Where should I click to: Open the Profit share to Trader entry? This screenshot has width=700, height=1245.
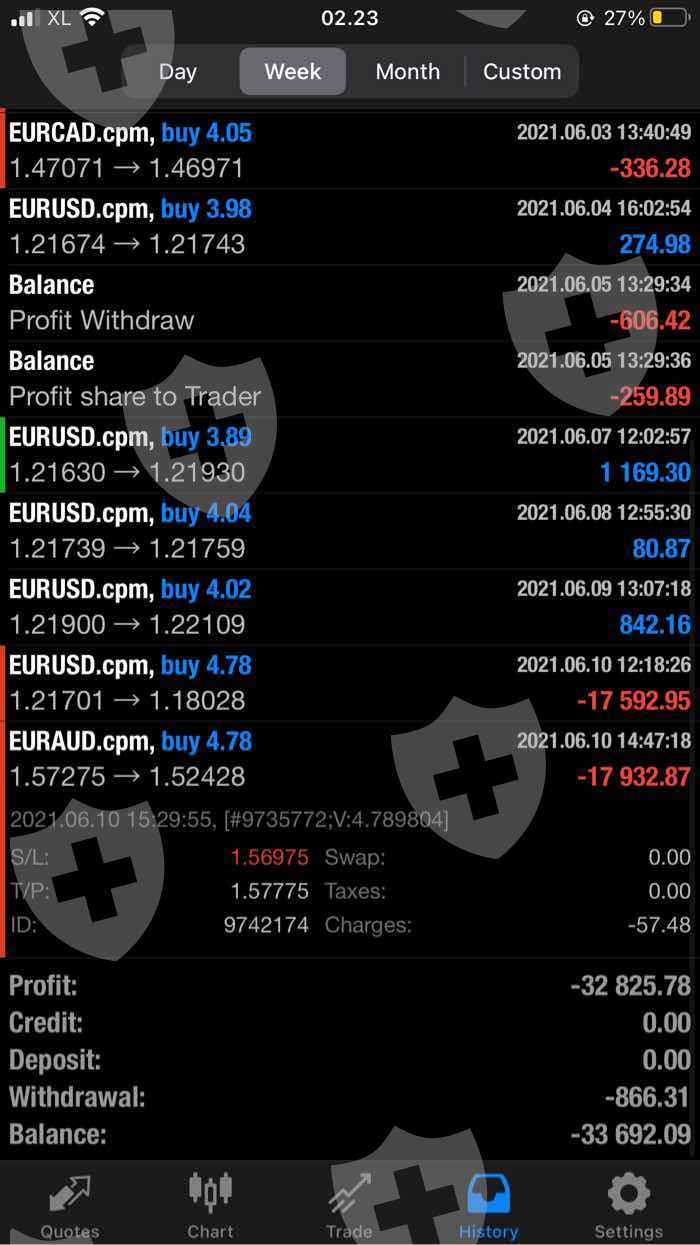click(x=350, y=378)
